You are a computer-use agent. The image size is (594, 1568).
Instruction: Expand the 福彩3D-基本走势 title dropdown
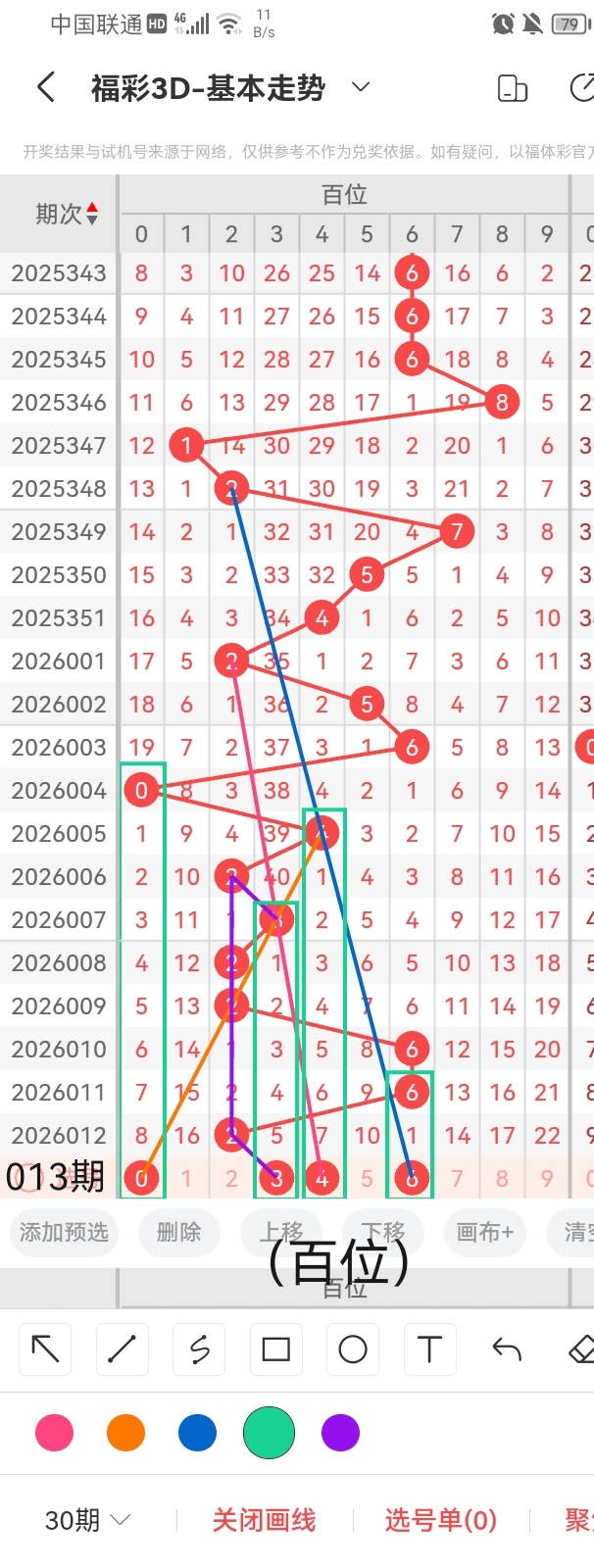pyautogui.click(x=361, y=87)
